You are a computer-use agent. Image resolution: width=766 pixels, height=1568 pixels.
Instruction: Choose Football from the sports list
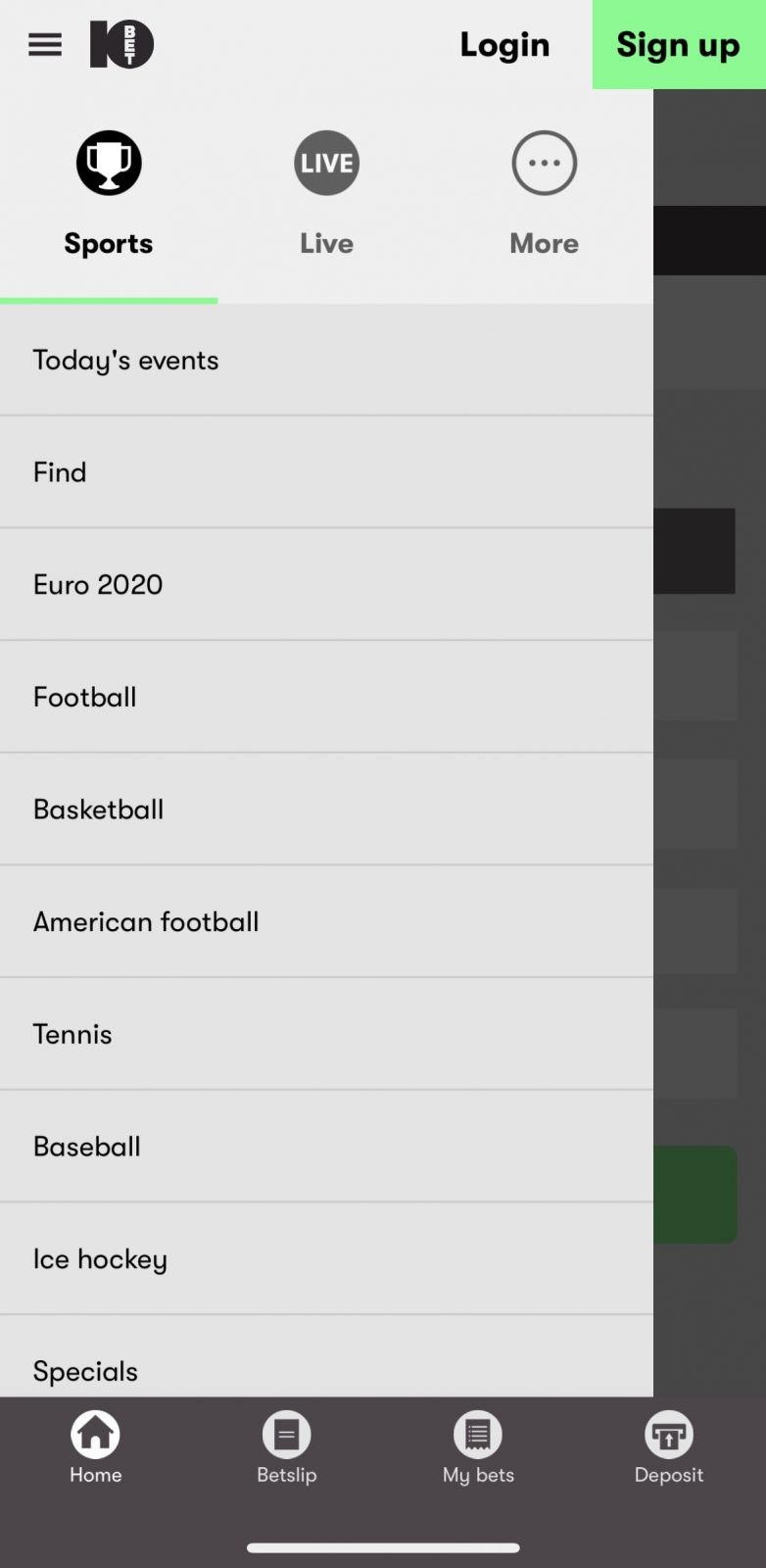point(326,697)
